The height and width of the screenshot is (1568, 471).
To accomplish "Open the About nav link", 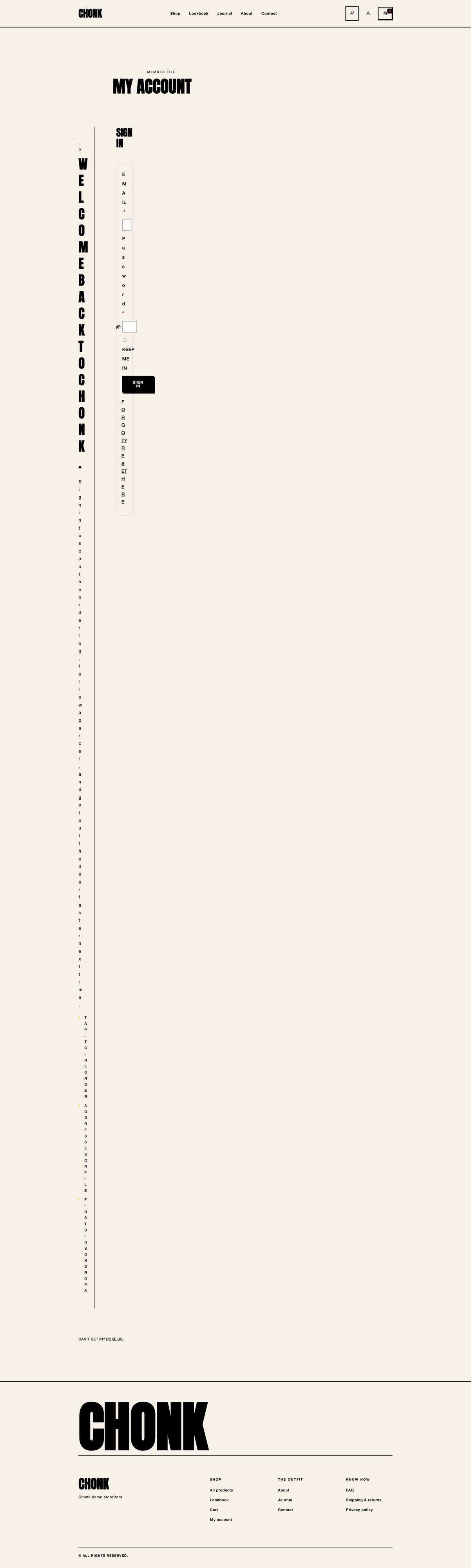I will pyautogui.click(x=246, y=13).
